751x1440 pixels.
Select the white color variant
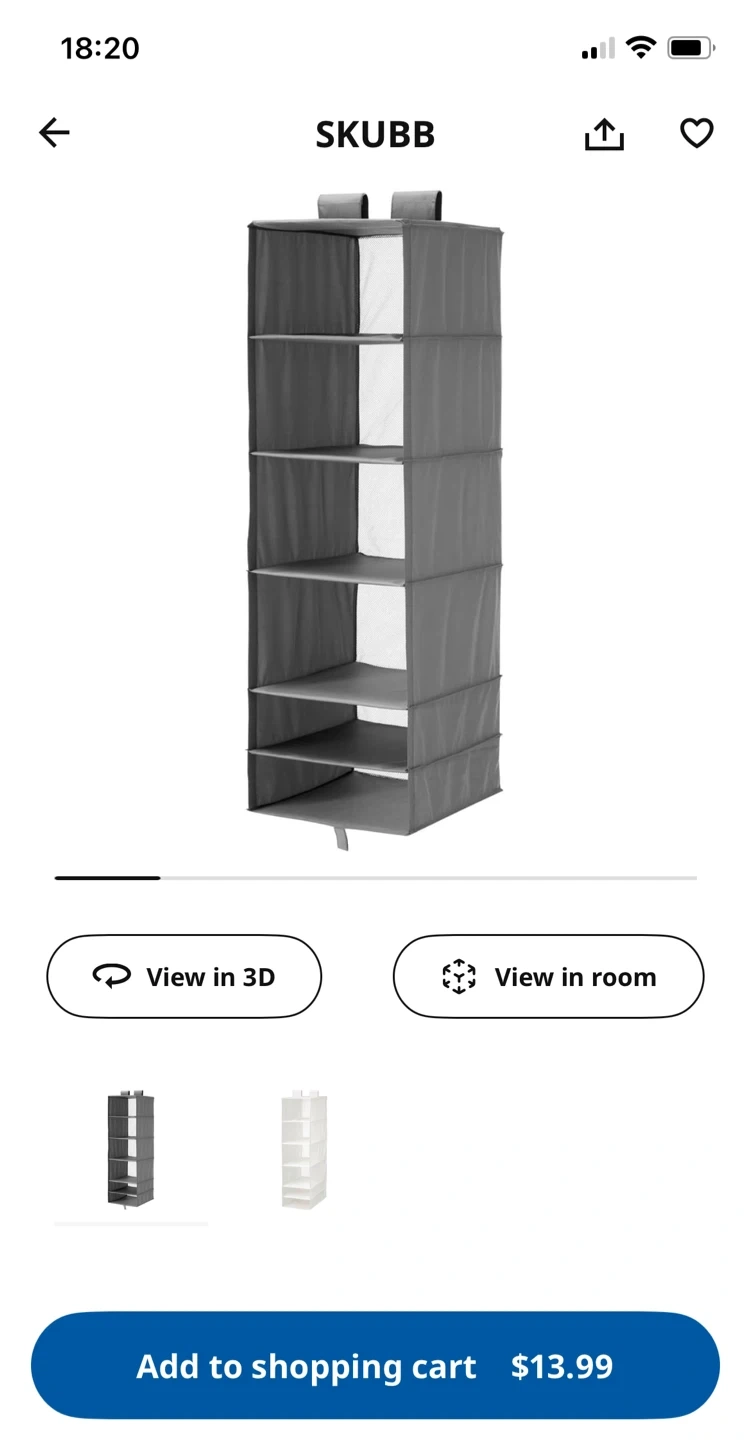coord(304,1149)
